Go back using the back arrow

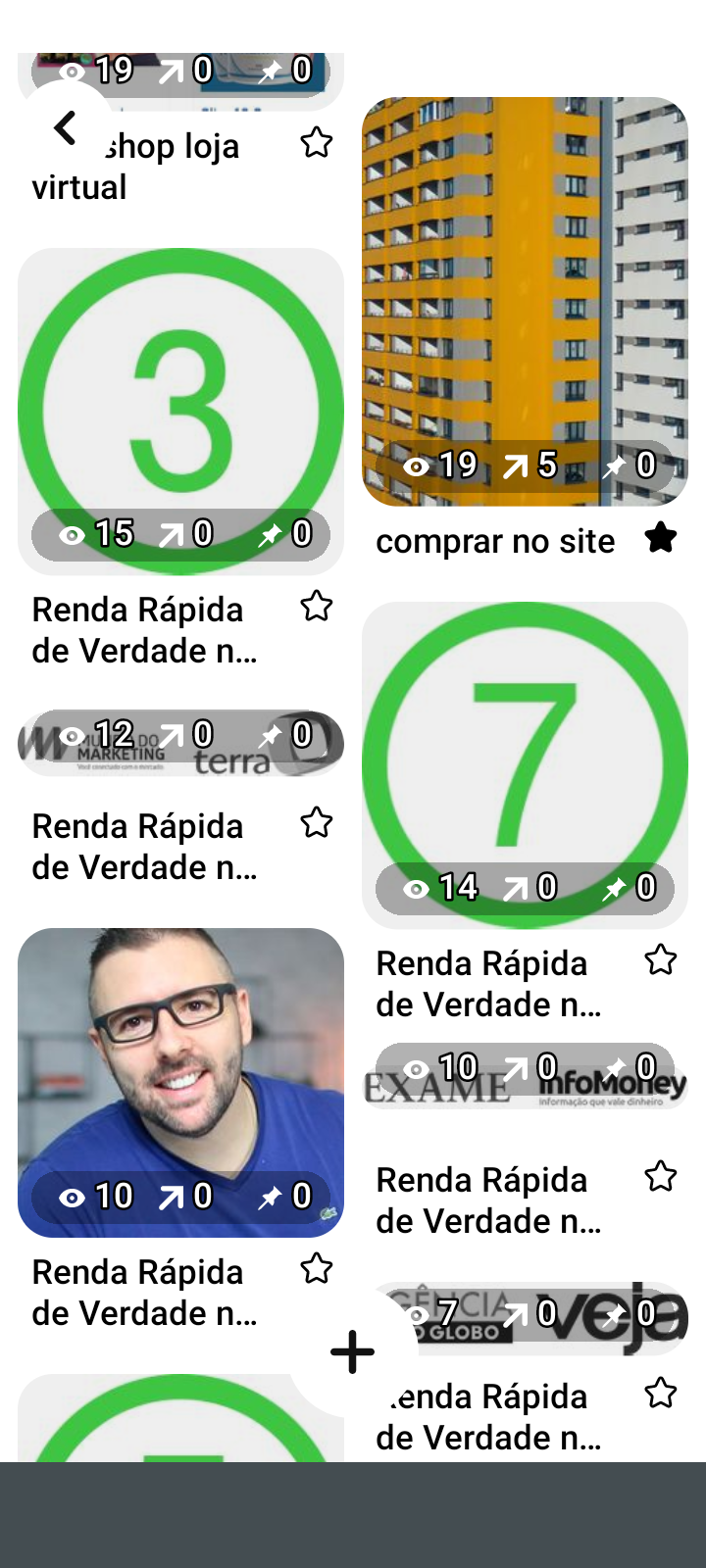(x=65, y=127)
